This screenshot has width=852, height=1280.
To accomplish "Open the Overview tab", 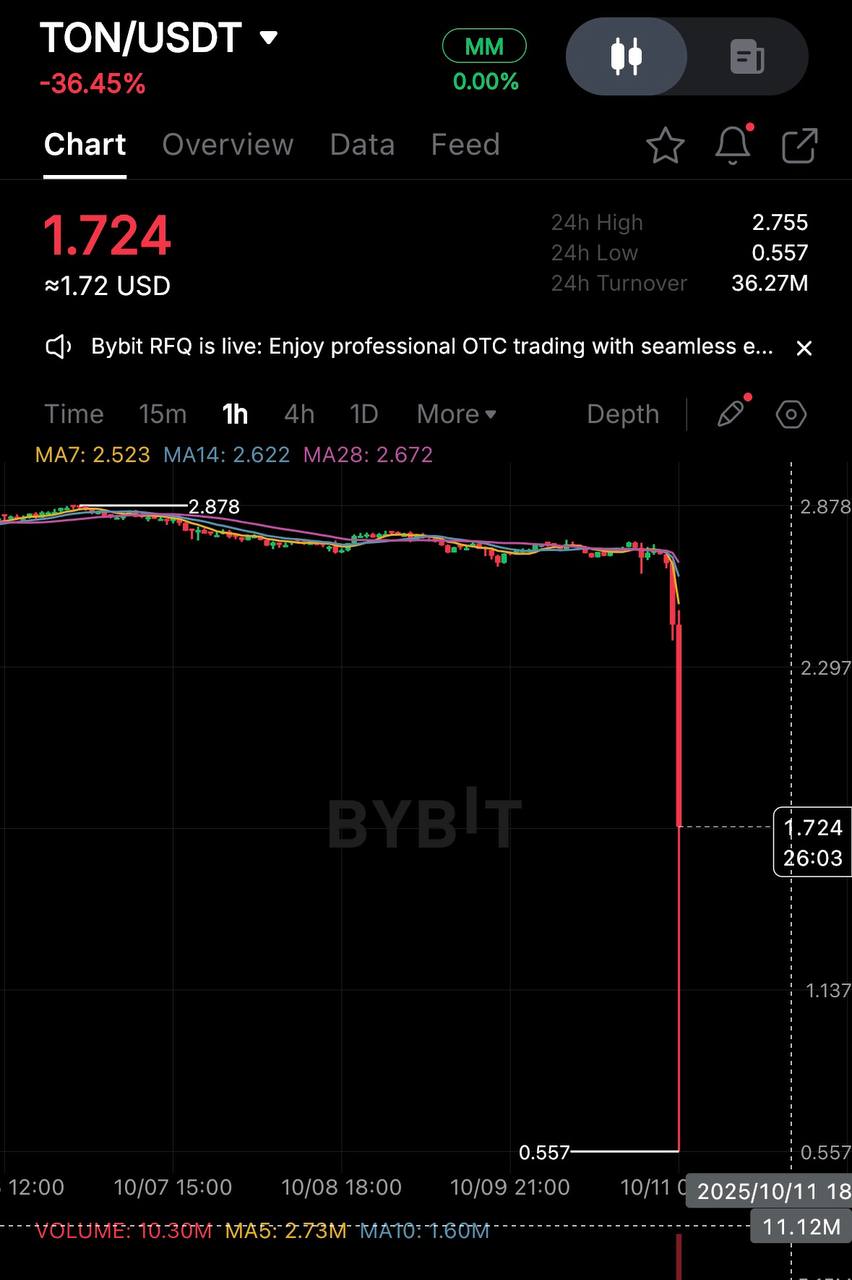I will click(228, 145).
